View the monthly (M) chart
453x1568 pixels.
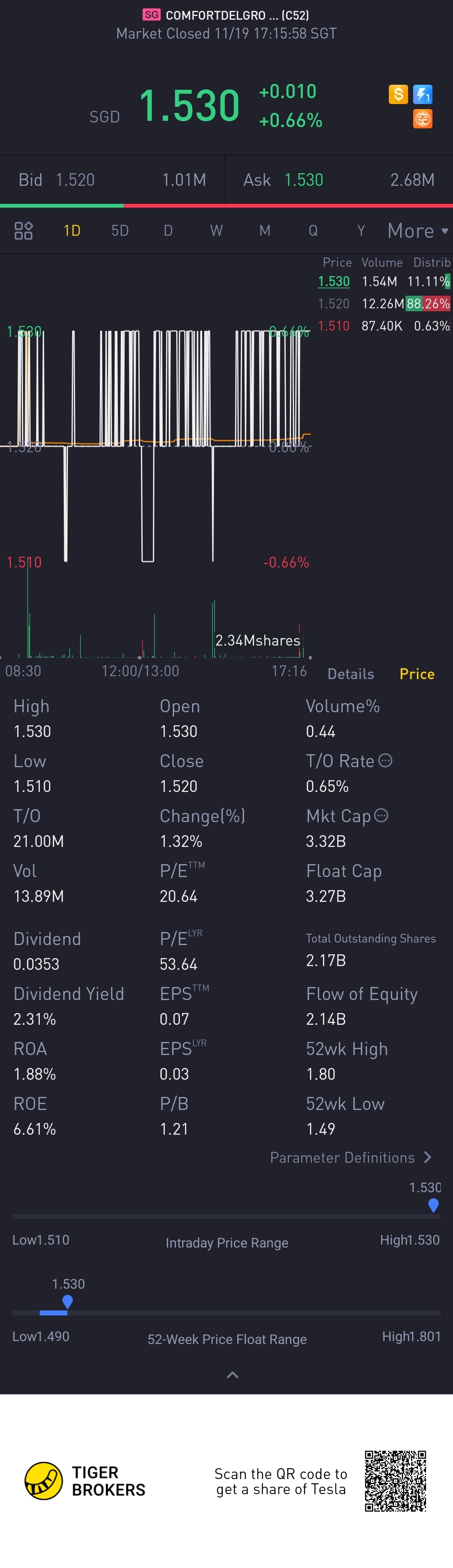coord(264,231)
